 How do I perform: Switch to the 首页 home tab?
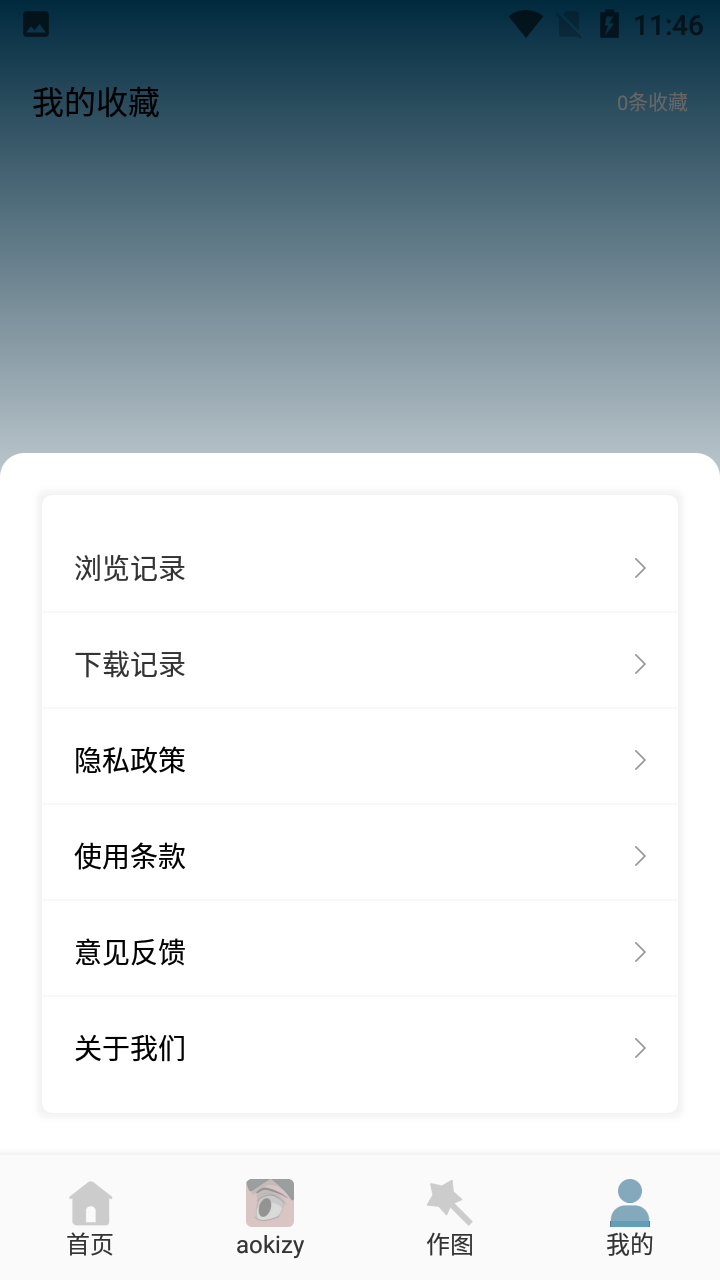(90, 1217)
